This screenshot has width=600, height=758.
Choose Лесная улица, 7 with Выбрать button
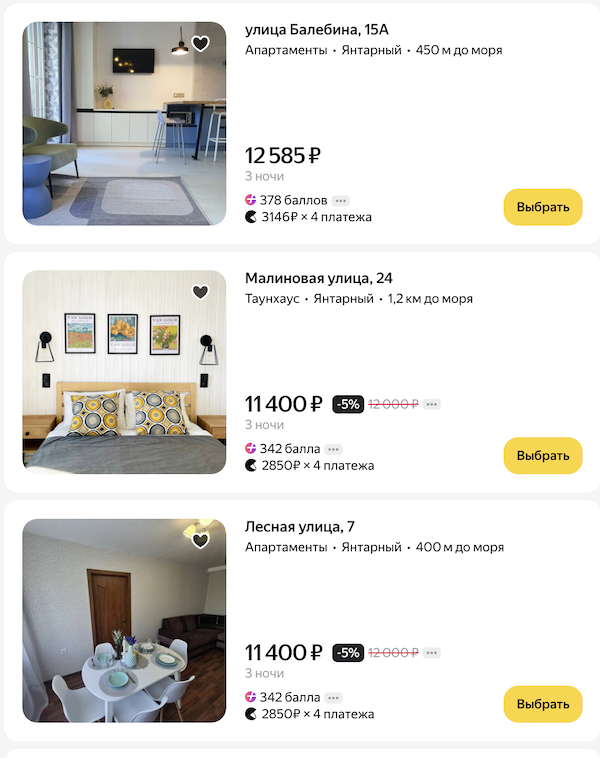[542, 704]
